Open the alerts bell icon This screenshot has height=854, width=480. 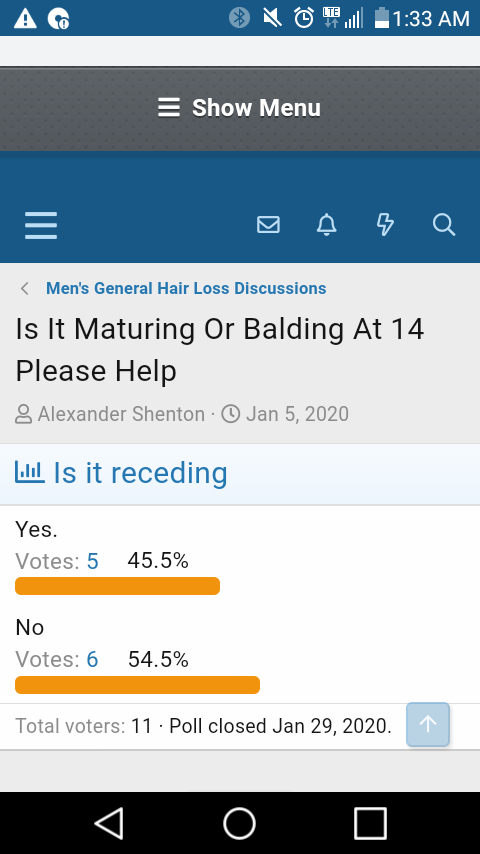[326, 224]
